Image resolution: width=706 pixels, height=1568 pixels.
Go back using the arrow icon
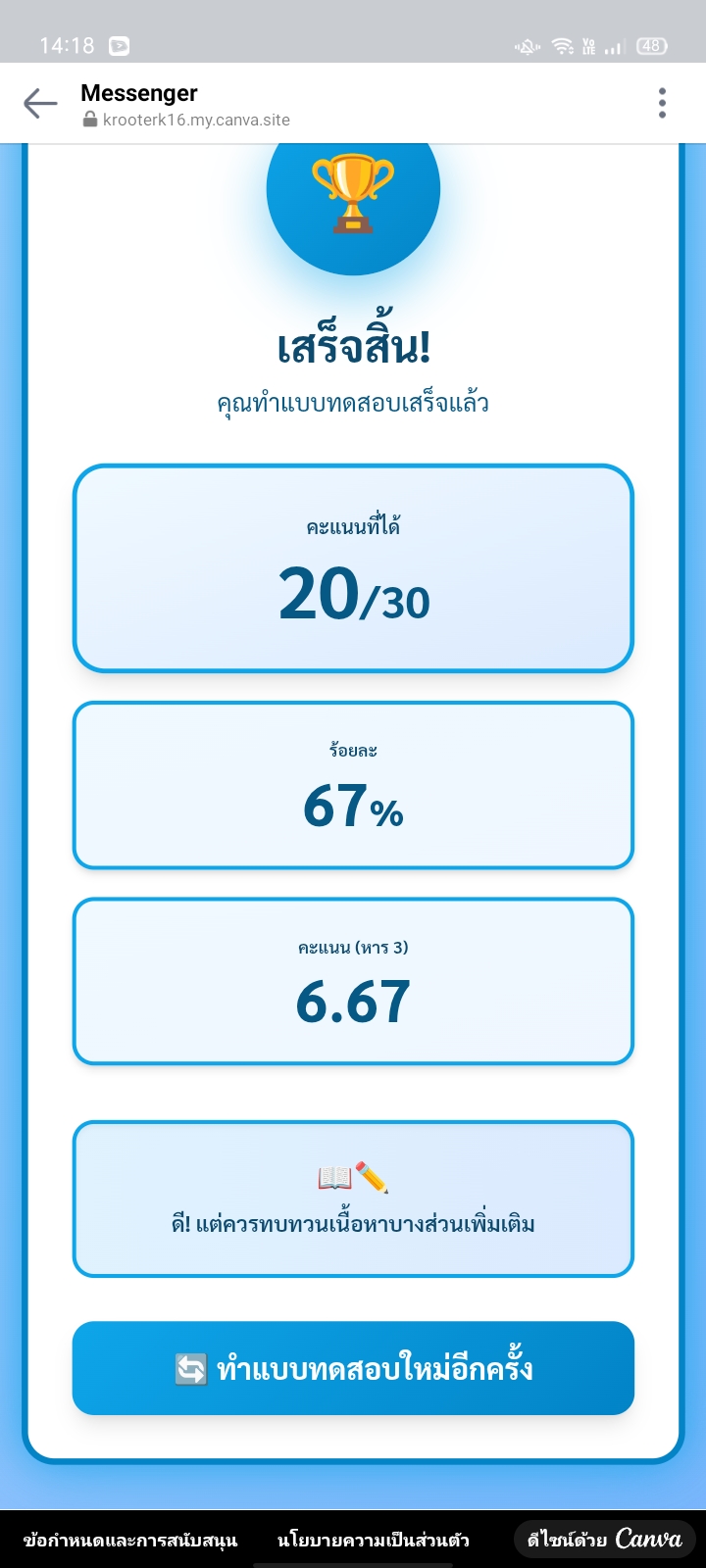(40, 103)
